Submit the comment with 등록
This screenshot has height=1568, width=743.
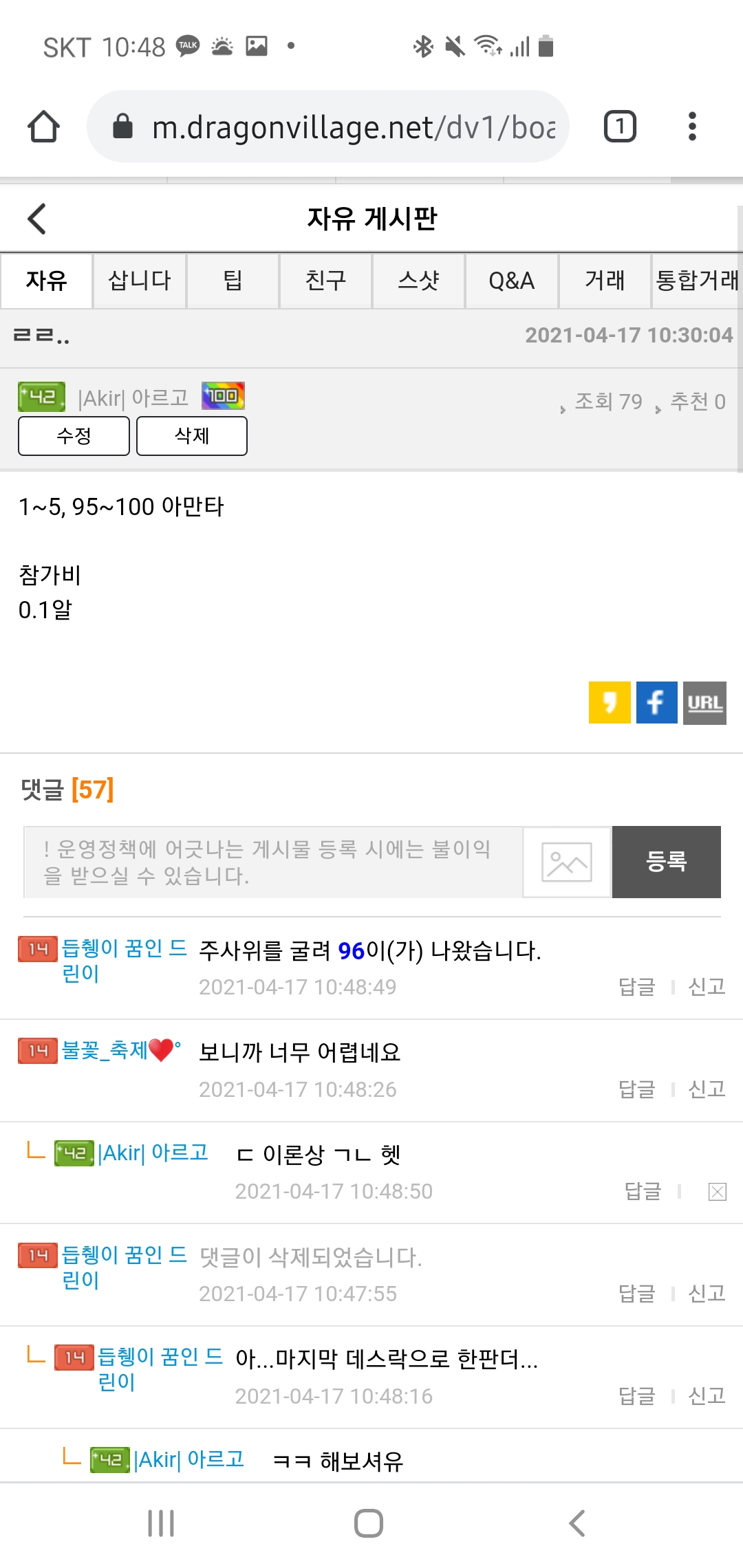[666, 862]
